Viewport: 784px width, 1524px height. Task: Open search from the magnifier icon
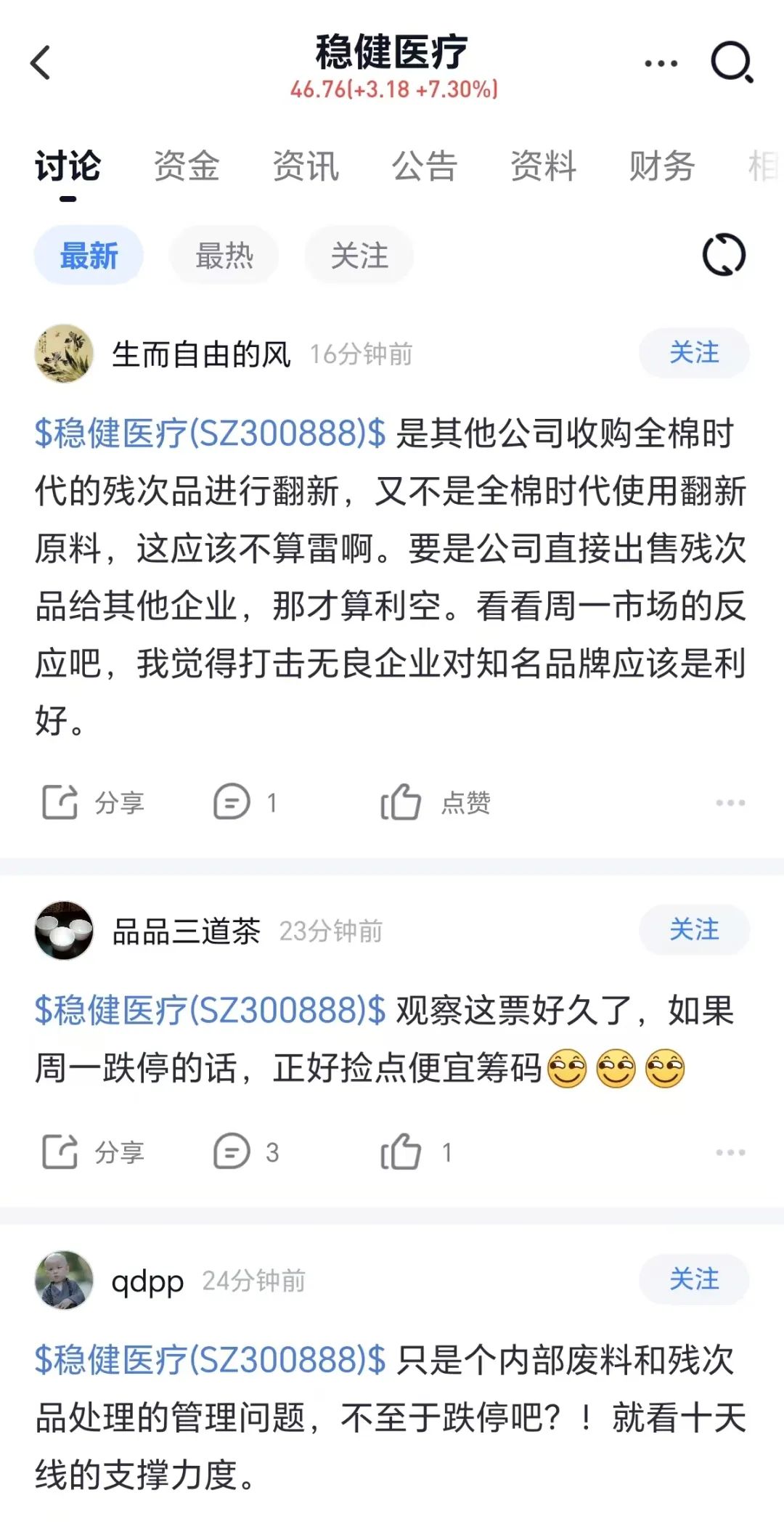tap(731, 62)
